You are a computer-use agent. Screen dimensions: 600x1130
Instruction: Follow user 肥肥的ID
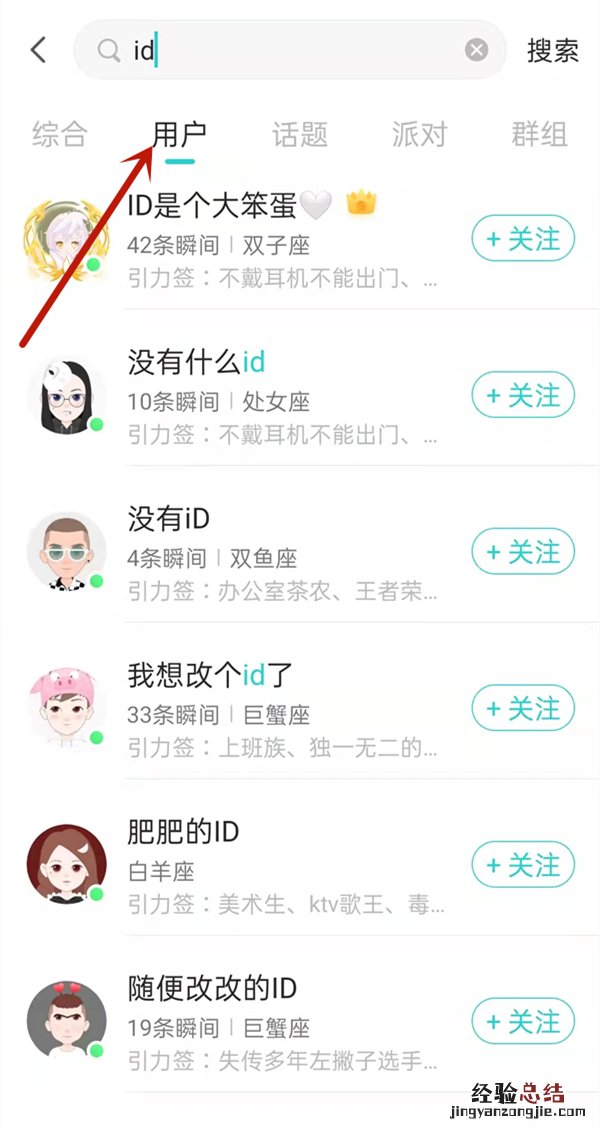click(523, 865)
